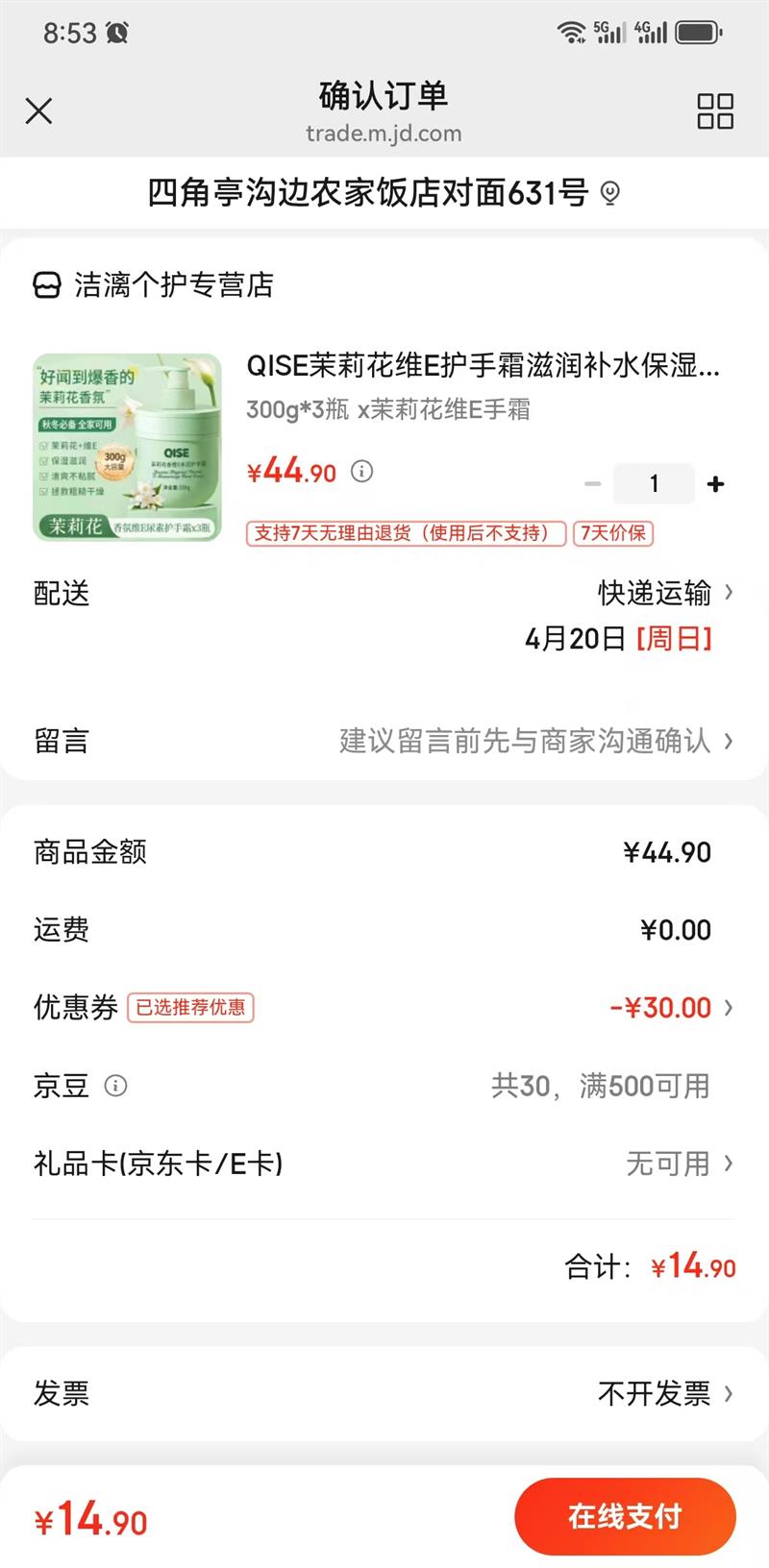Tap the X close icon at top left
The height and width of the screenshot is (1568, 769).
[38, 111]
